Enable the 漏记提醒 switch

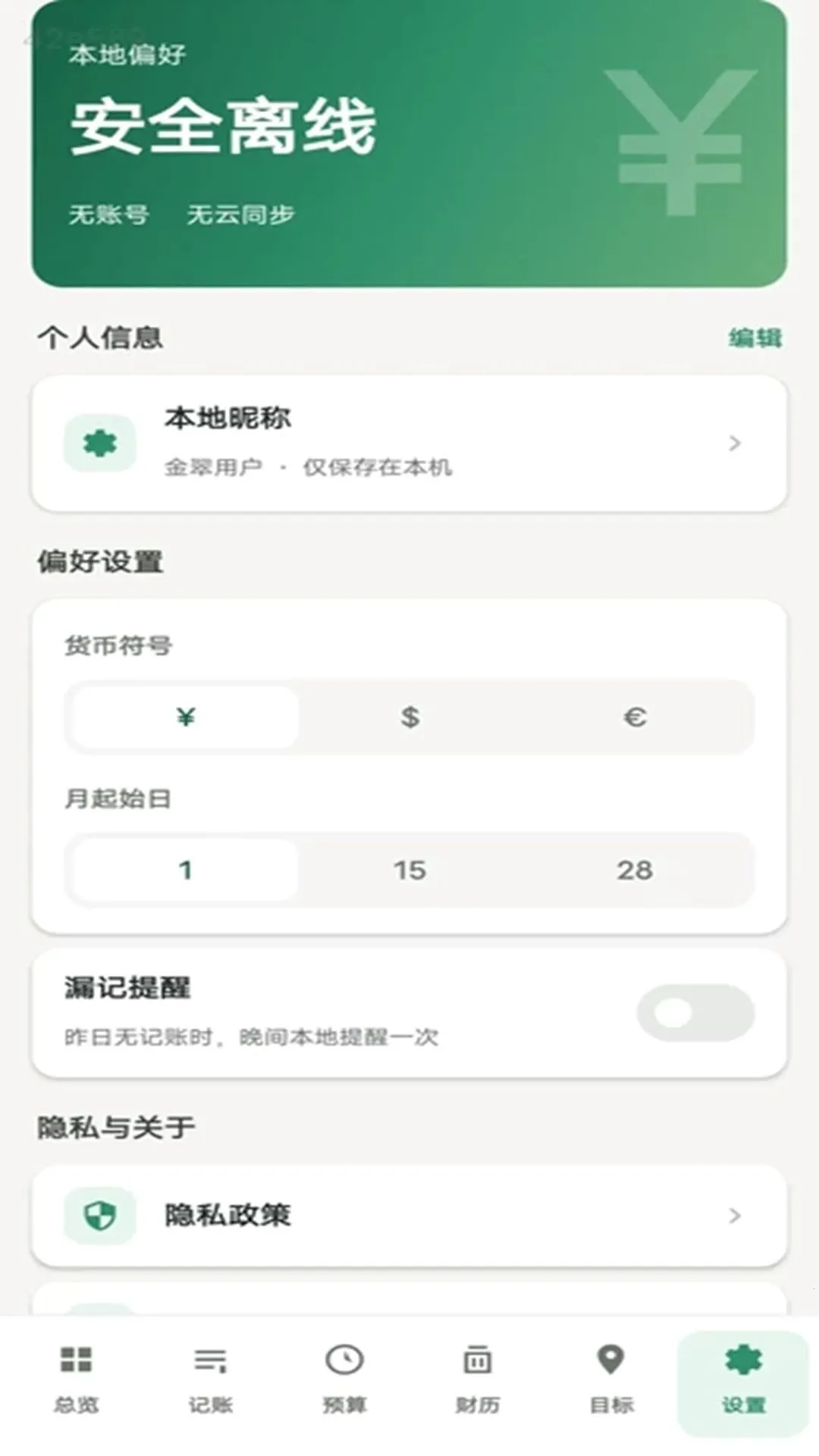[695, 1012]
